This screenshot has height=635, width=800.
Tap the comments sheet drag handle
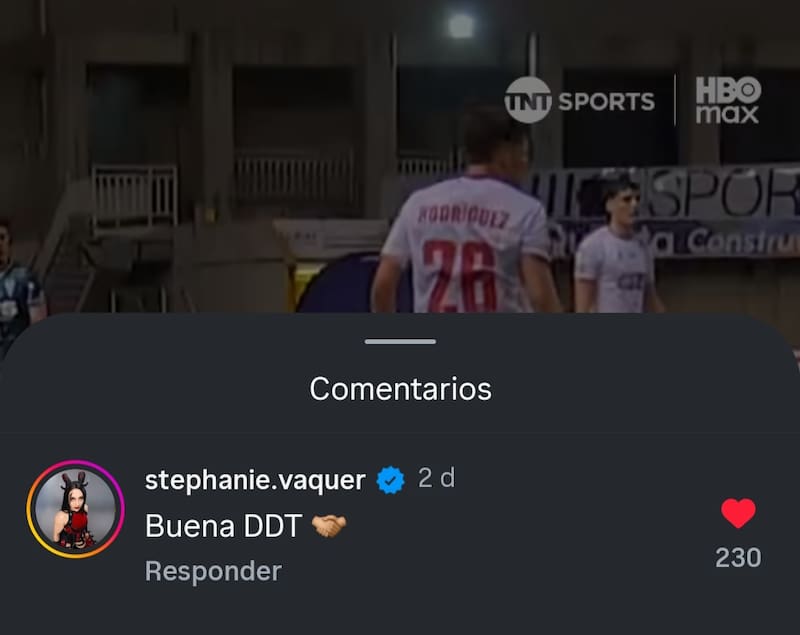(x=400, y=342)
